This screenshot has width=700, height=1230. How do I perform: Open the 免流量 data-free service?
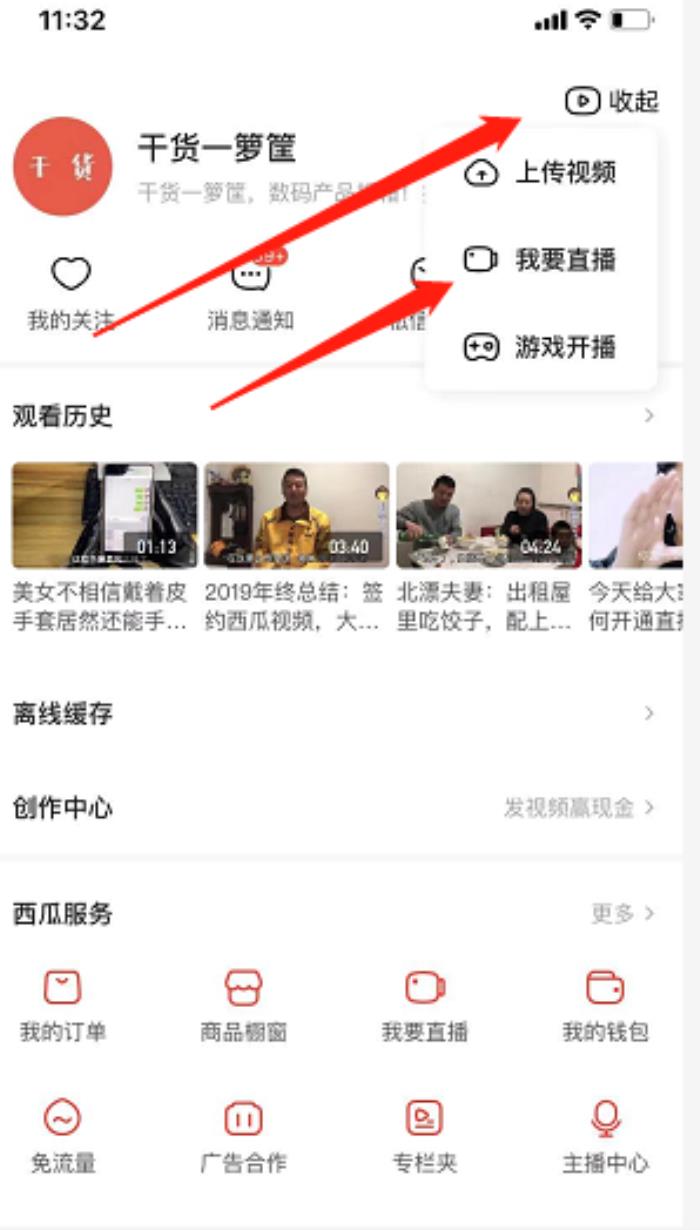tap(63, 1135)
